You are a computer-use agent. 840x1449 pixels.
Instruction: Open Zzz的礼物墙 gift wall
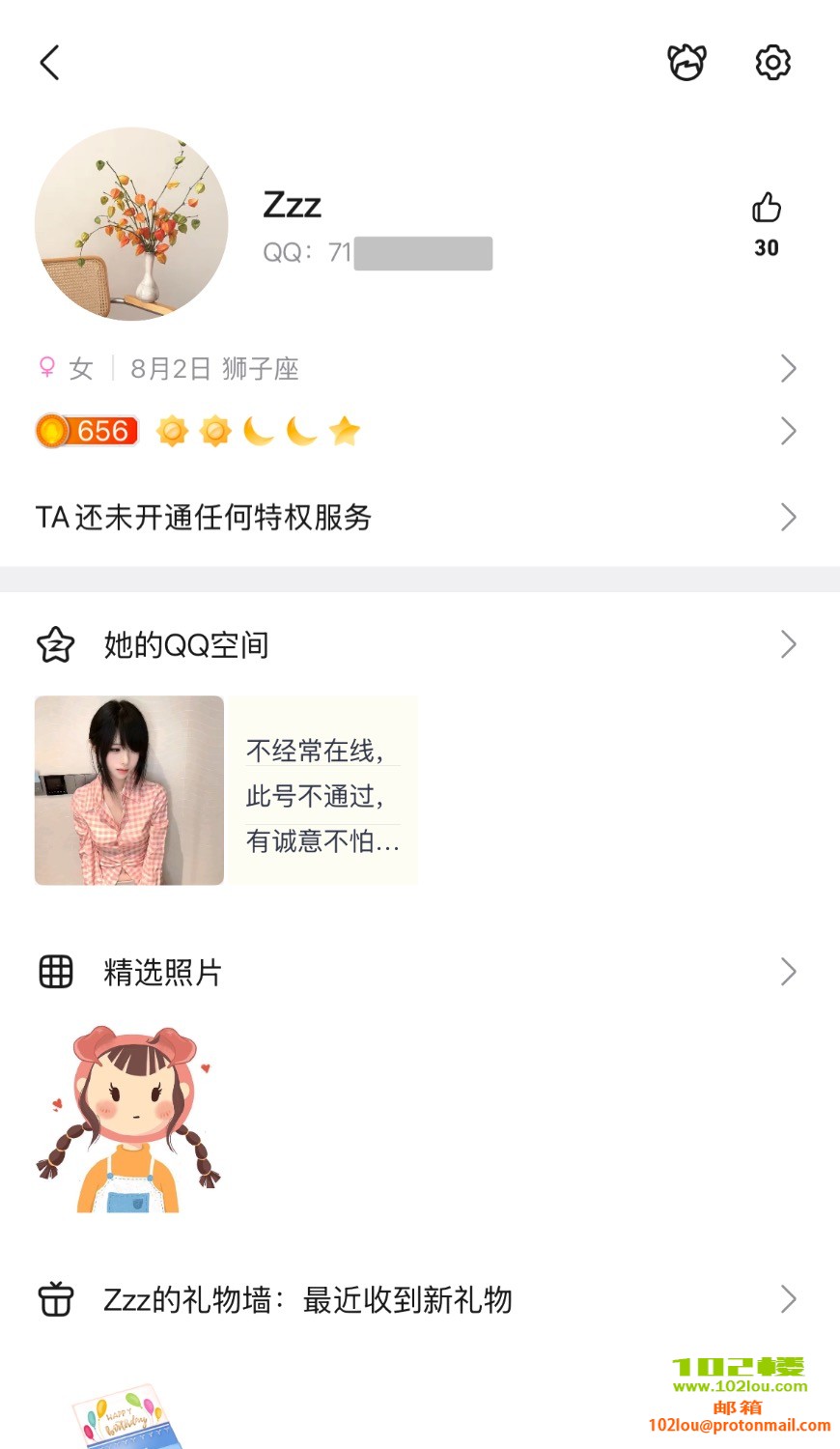coord(415,1300)
